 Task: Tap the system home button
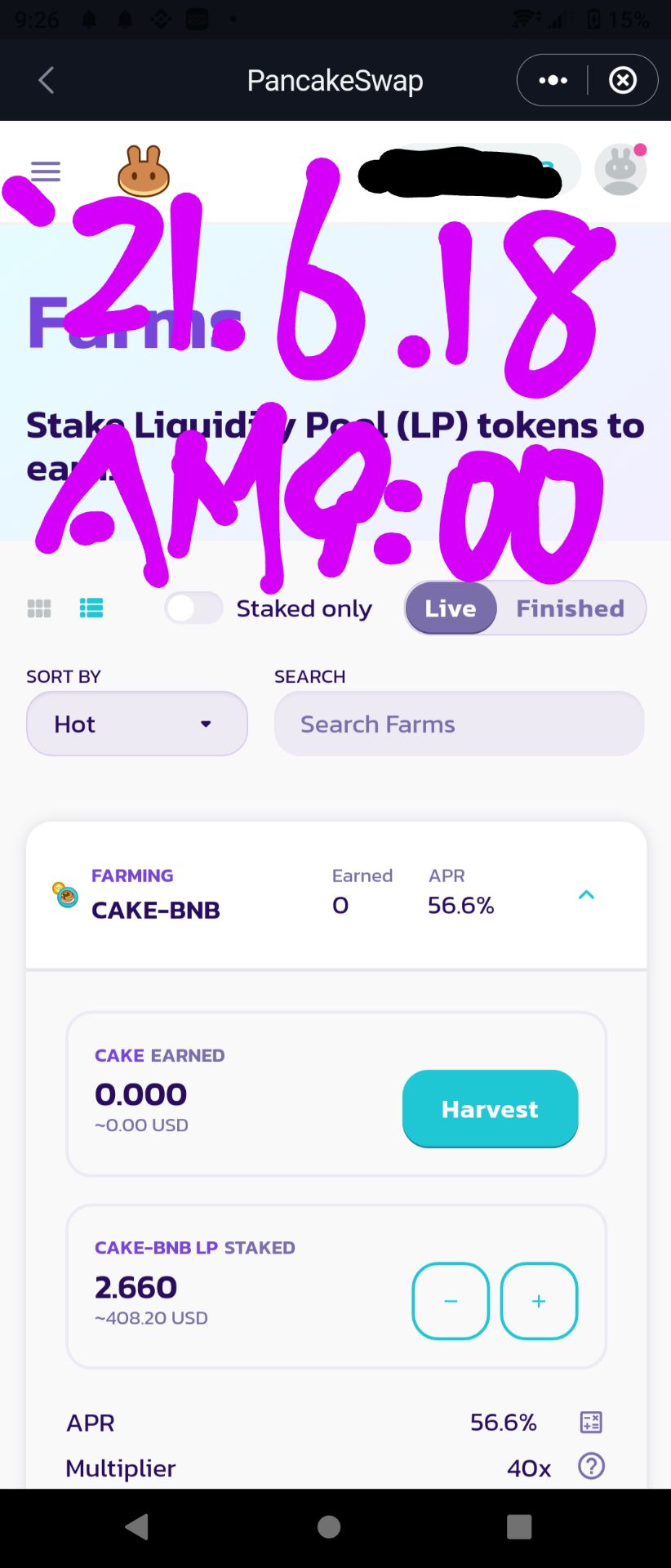329,1526
